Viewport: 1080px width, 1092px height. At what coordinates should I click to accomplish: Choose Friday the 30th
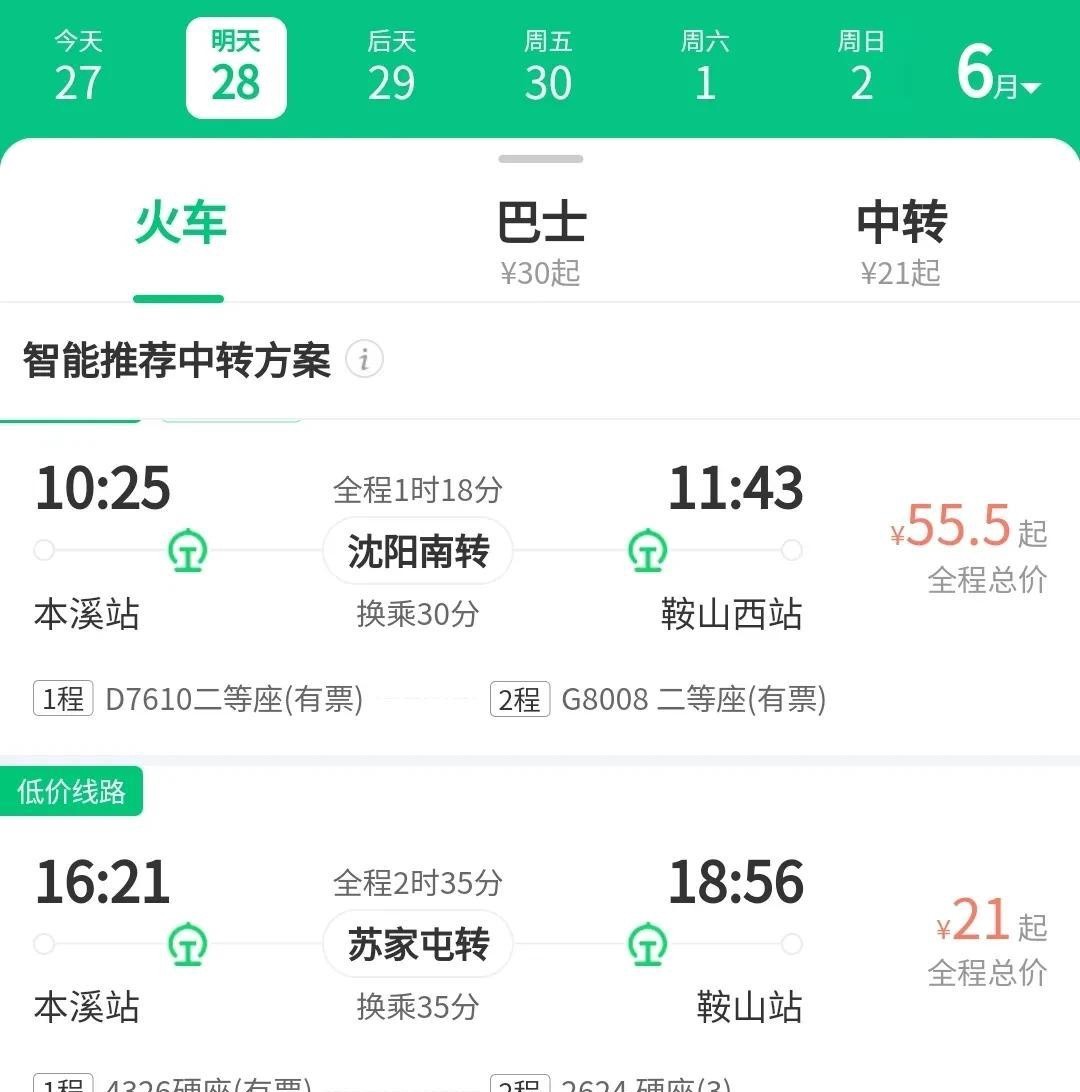tap(548, 68)
